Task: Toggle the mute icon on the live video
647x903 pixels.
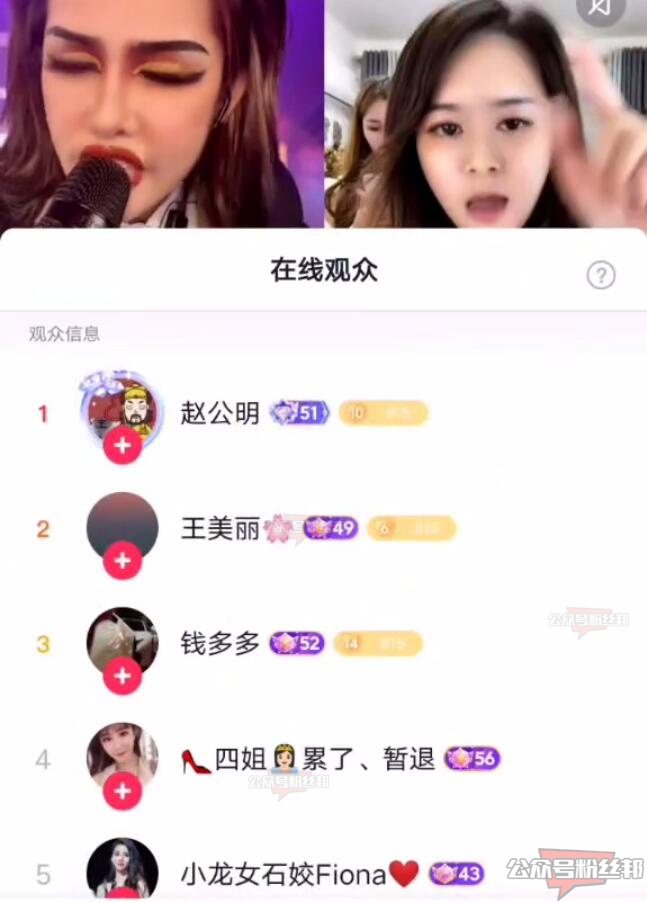Action: 600,8
